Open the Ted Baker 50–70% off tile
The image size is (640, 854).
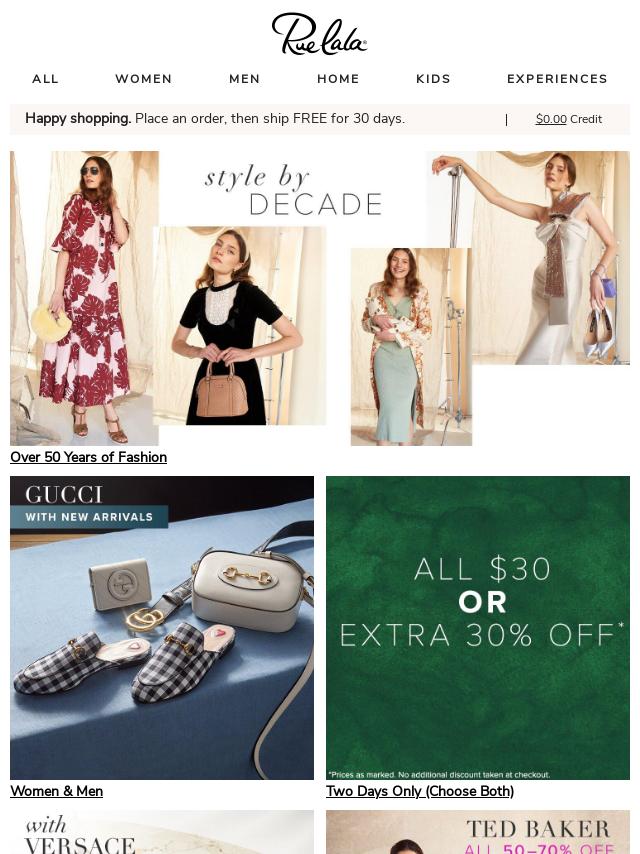pyautogui.click(x=478, y=833)
